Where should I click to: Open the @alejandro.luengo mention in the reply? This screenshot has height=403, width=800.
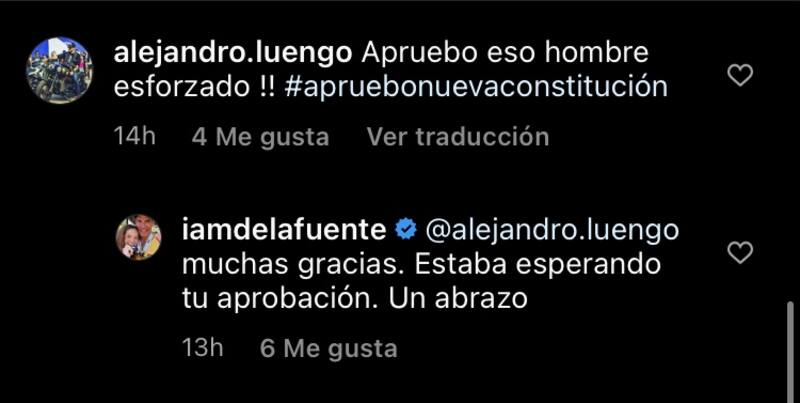click(552, 229)
